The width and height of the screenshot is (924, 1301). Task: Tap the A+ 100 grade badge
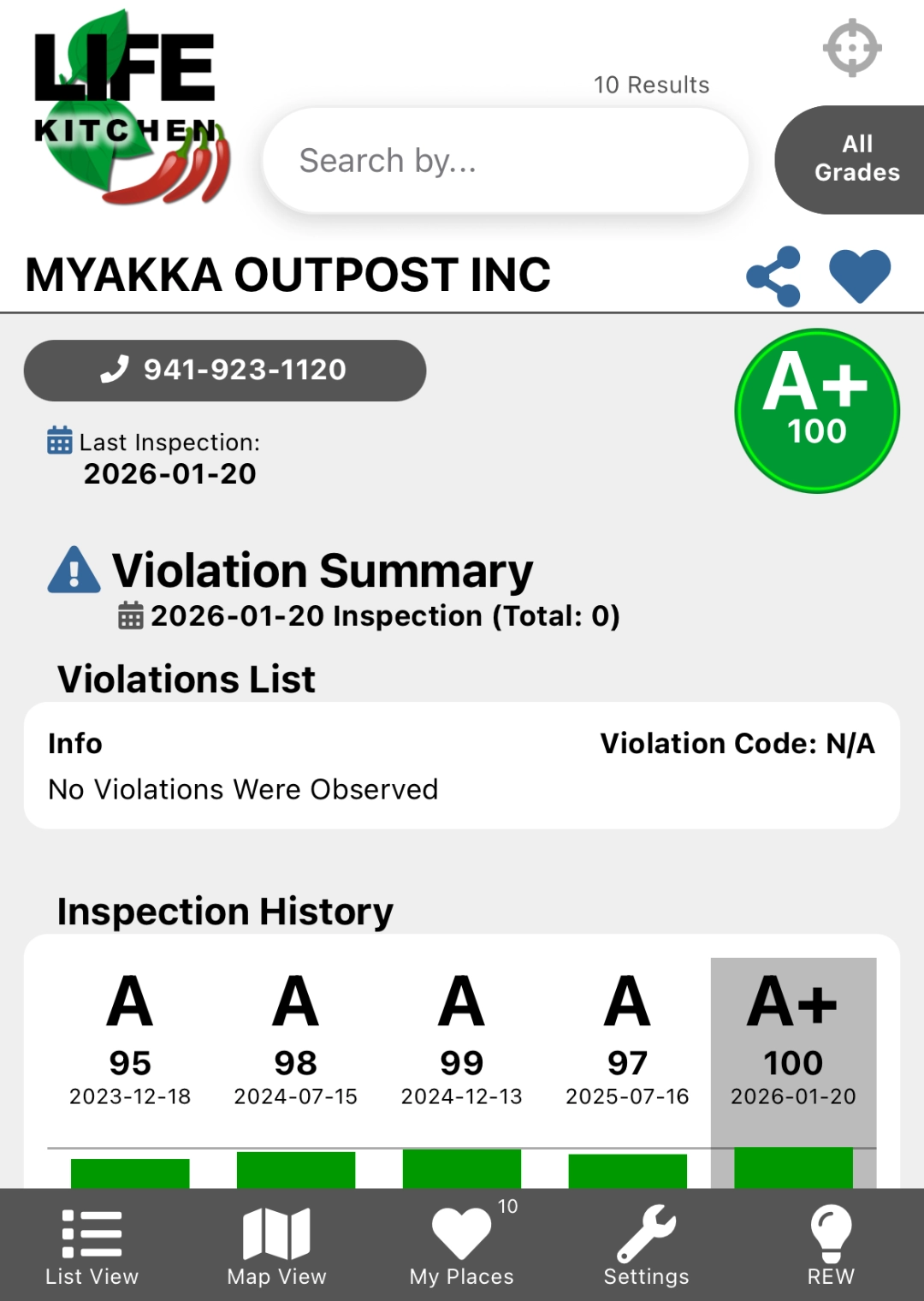tap(817, 409)
